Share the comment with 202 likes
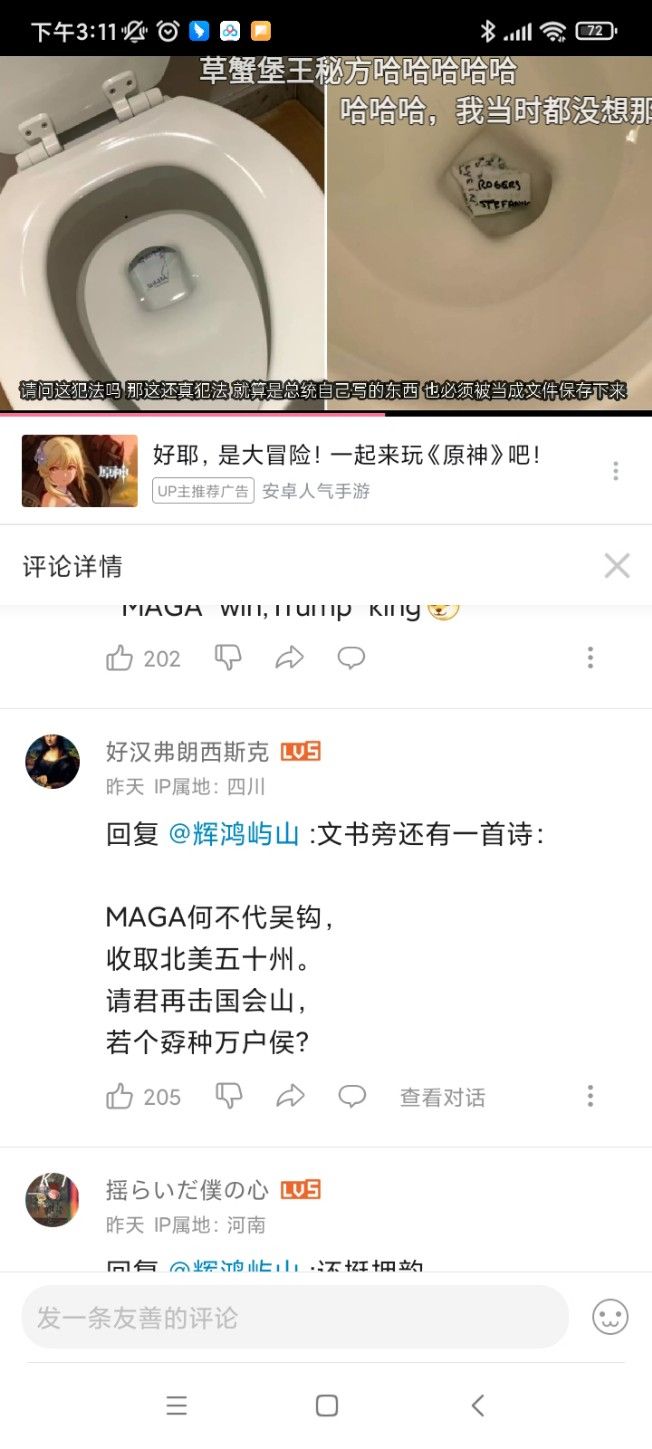652x1449 pixels. point(290,658)
